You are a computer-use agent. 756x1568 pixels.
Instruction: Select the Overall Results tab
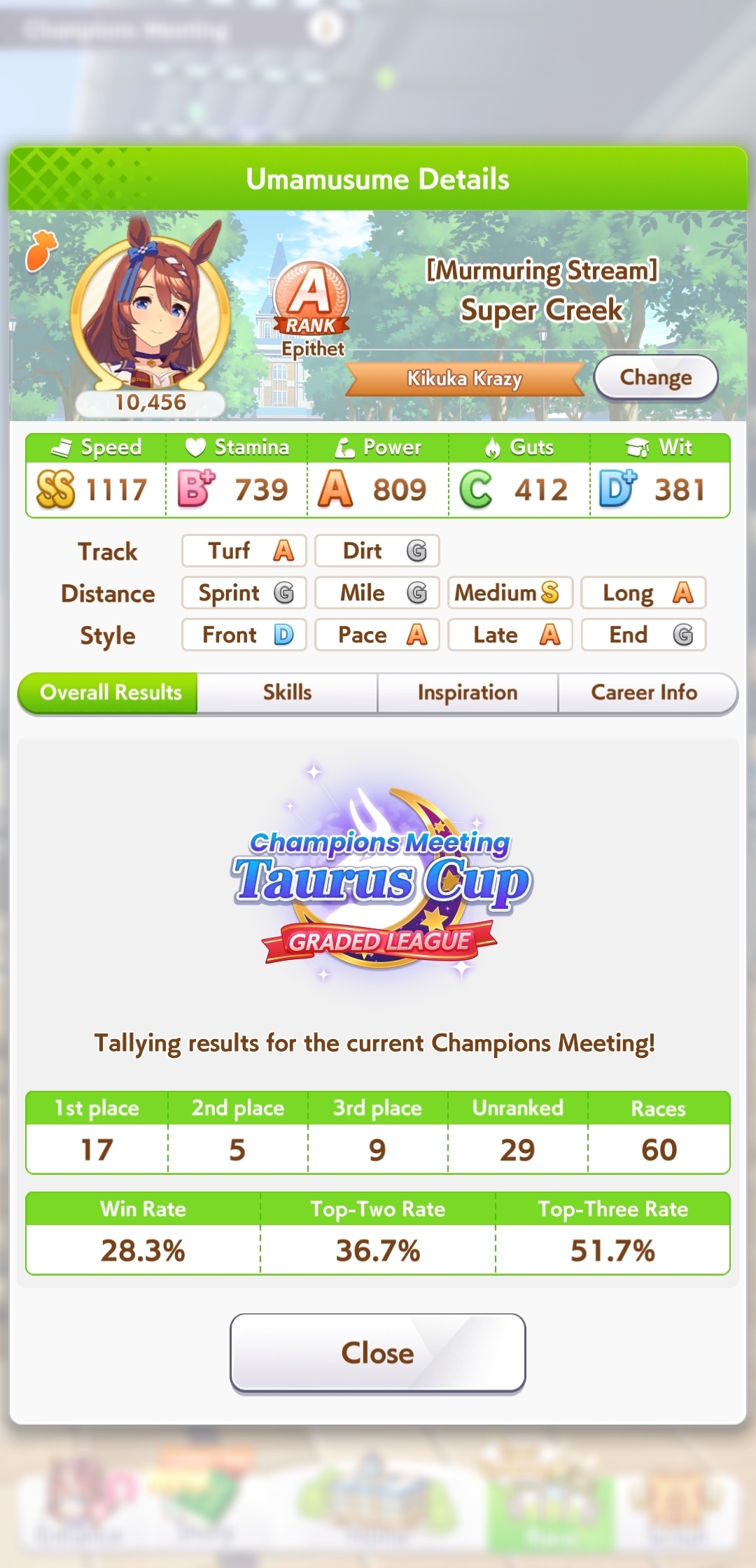pos(110,693)
